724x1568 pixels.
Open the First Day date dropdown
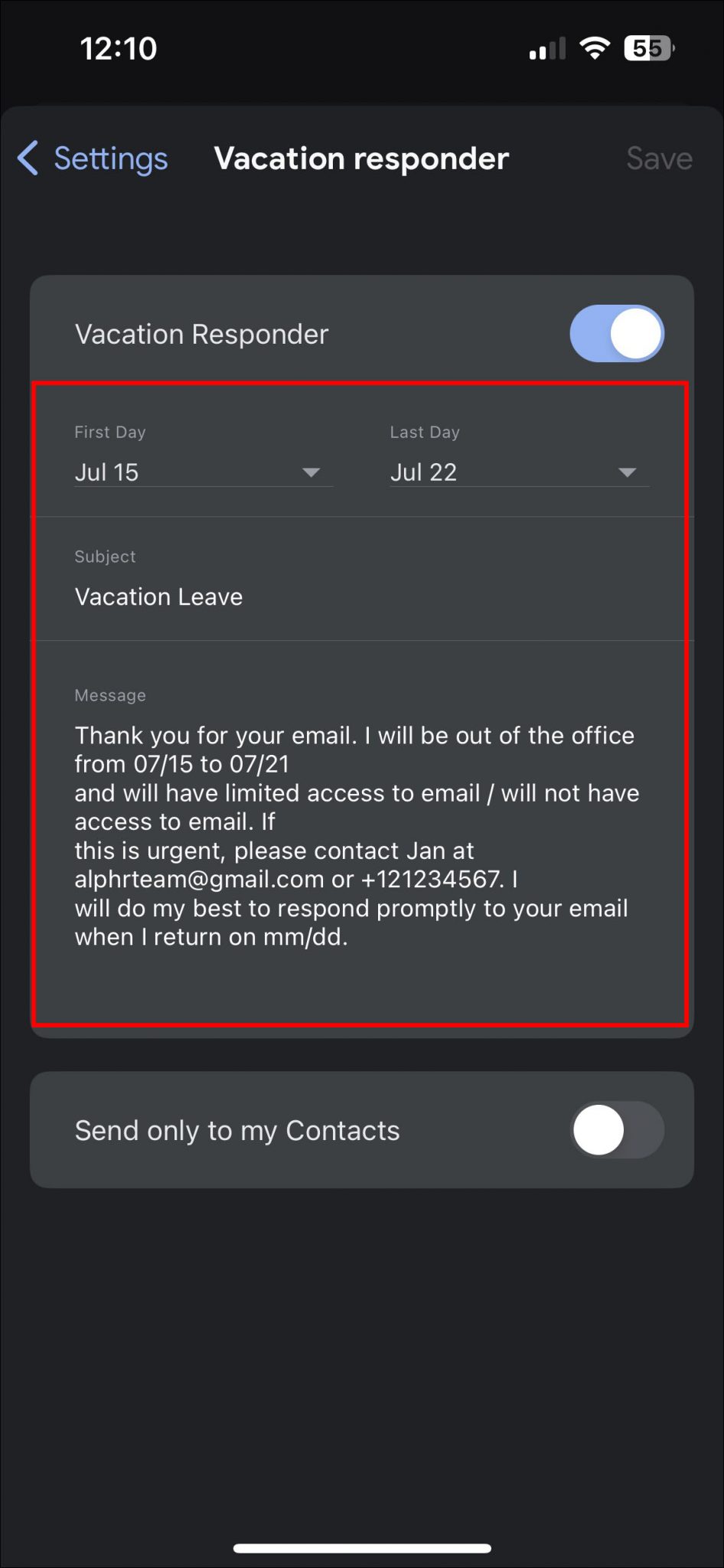point(203,472)
